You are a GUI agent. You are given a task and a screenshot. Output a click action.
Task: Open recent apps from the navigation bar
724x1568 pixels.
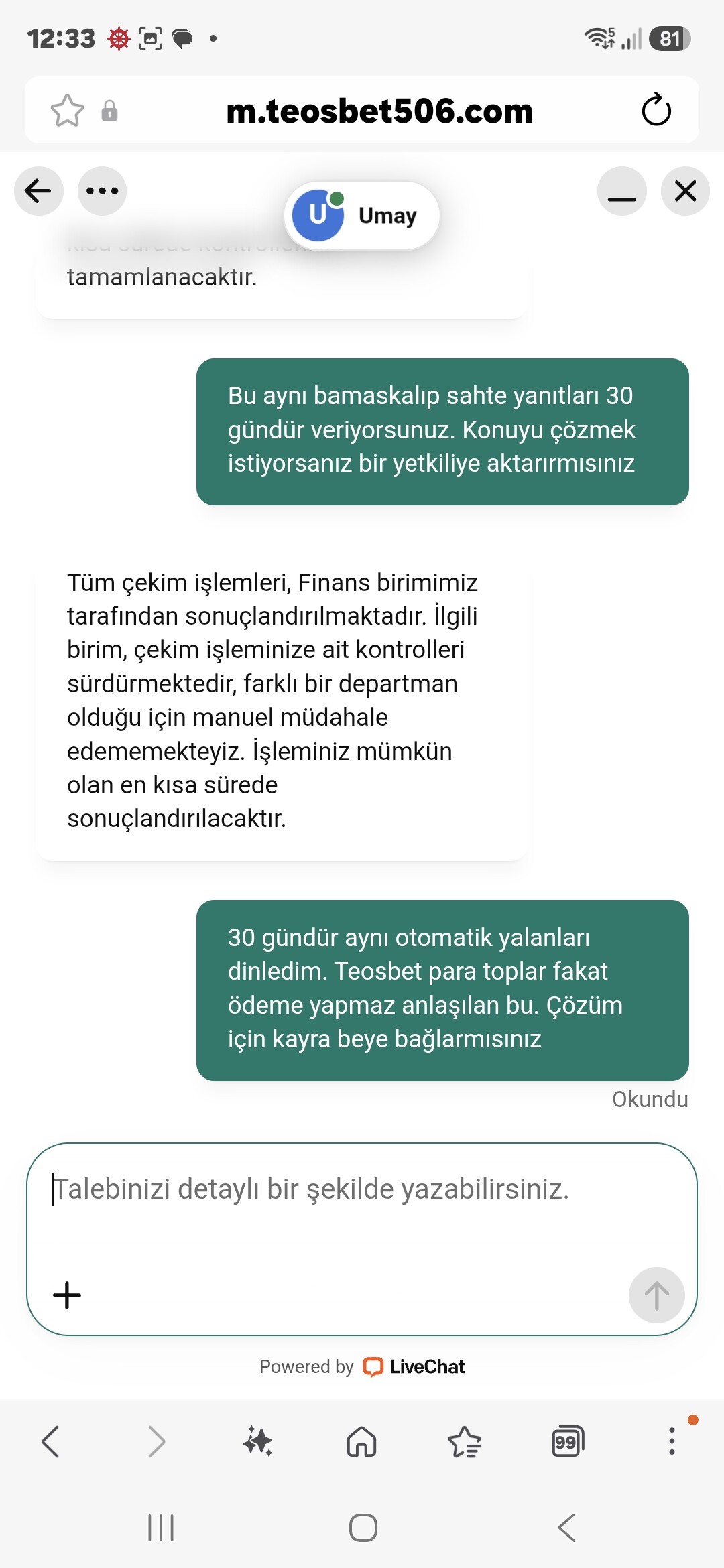click(161, 1528)
